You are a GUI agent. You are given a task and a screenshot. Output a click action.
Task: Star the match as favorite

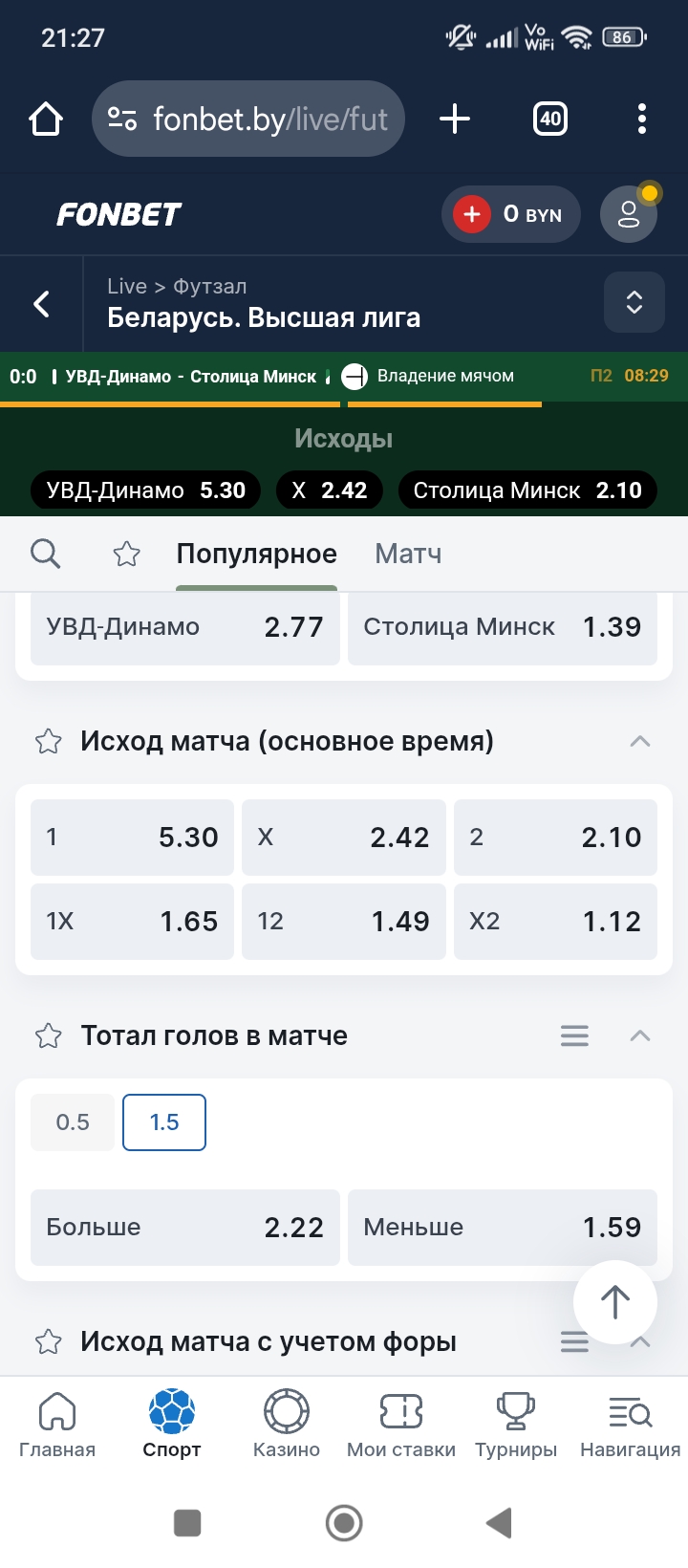click(x=126, y=554)
